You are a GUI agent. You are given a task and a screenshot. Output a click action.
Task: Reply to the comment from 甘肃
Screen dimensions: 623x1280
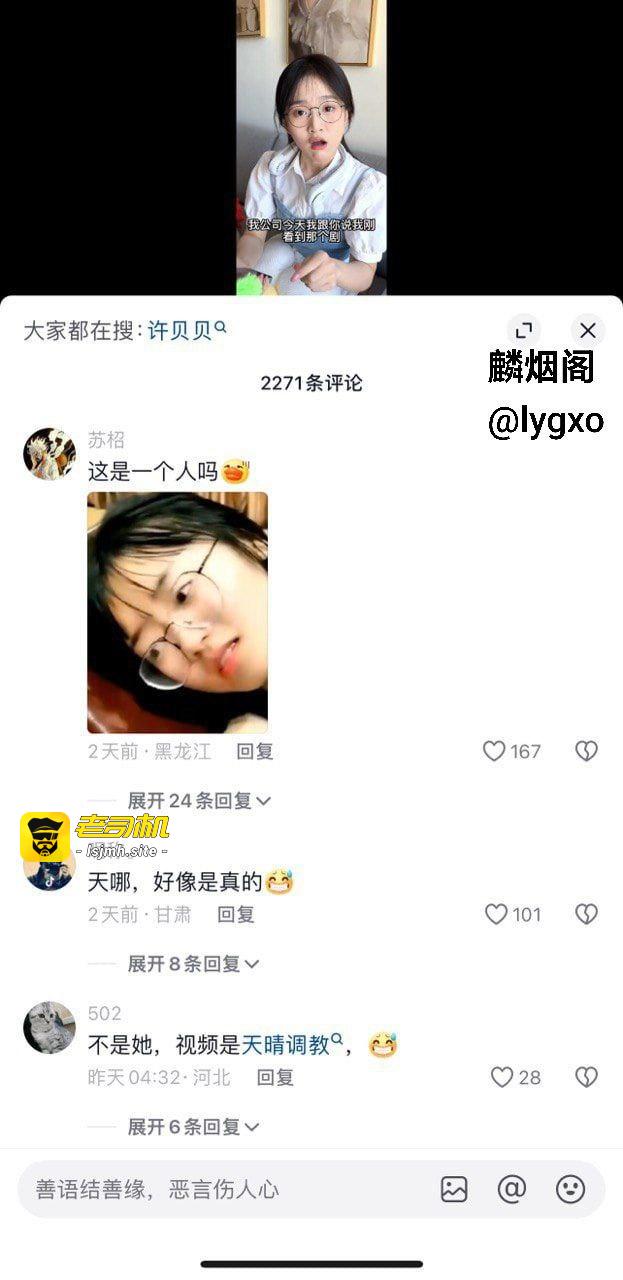click(236, 914)
